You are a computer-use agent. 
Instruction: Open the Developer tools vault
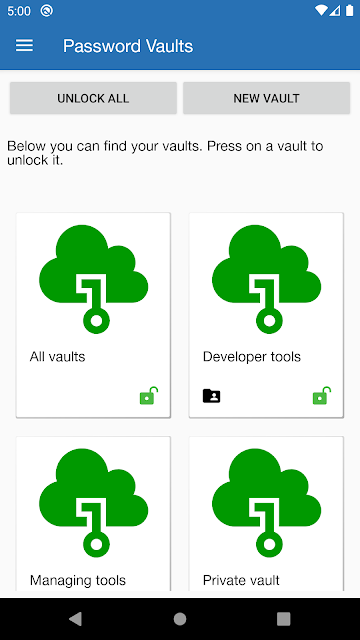point(266,315)
